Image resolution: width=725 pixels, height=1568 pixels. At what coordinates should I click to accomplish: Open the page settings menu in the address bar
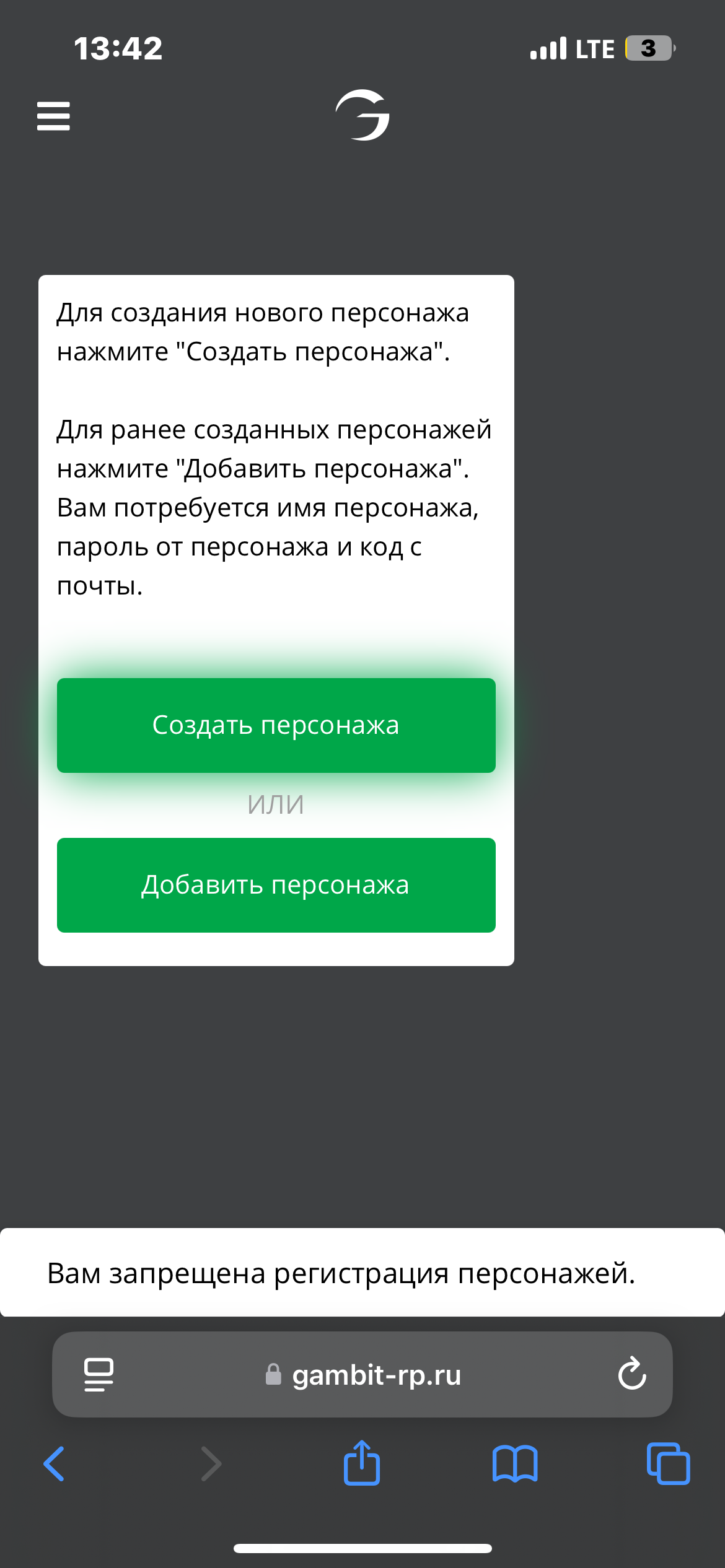click(x=99, y=1374)
